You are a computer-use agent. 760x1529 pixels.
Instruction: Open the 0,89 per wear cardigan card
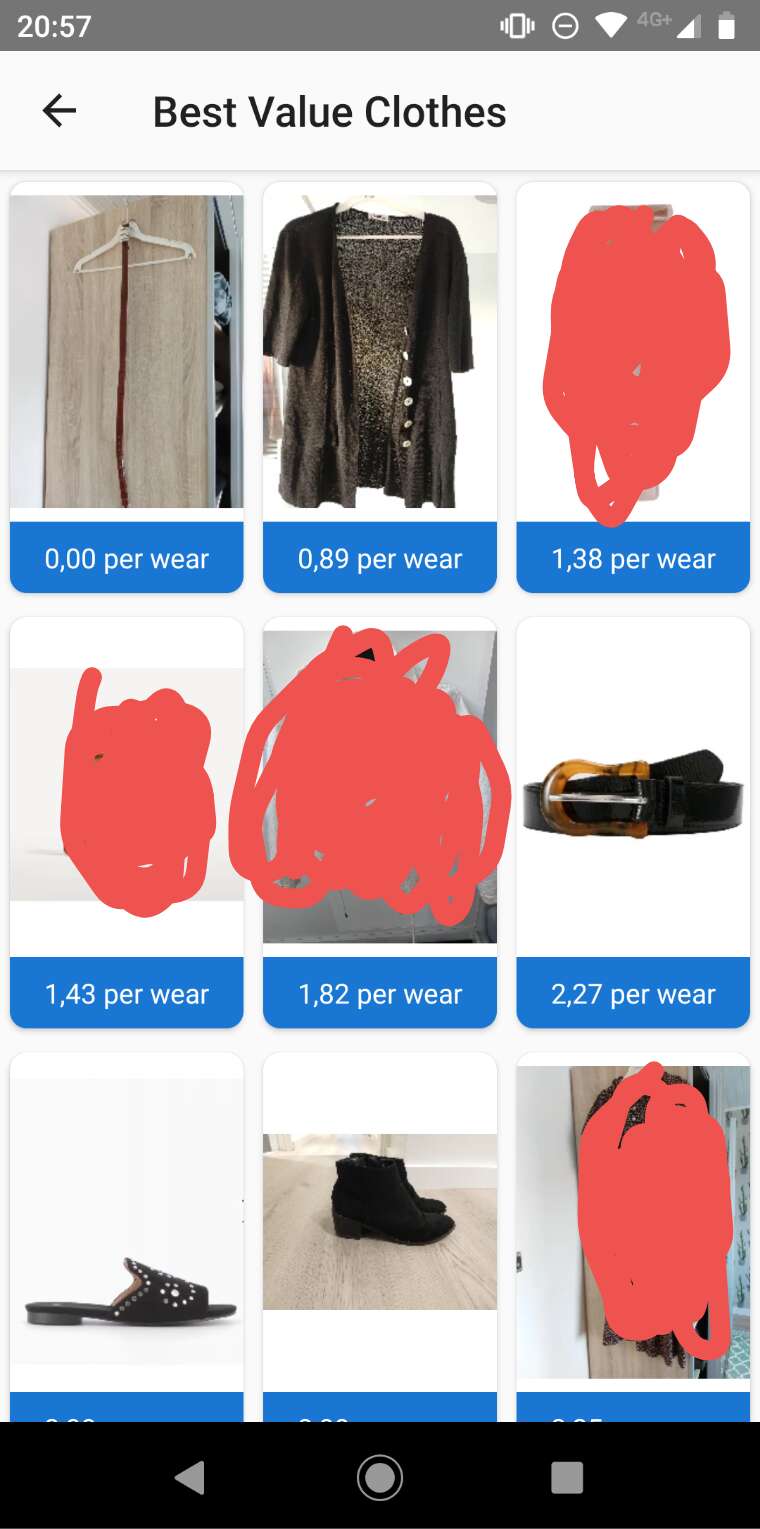(x=380, y=387)
